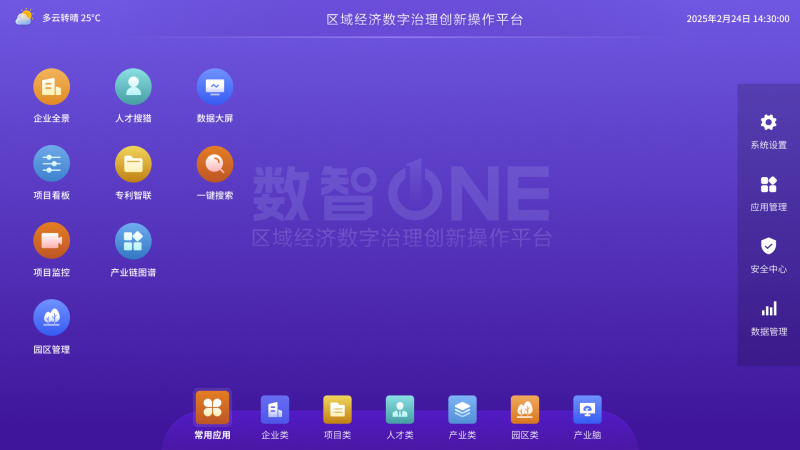800x450 pixels.
Task: Open 数据大屏 app
Action: pyautogui.click(x=215, y=87)
